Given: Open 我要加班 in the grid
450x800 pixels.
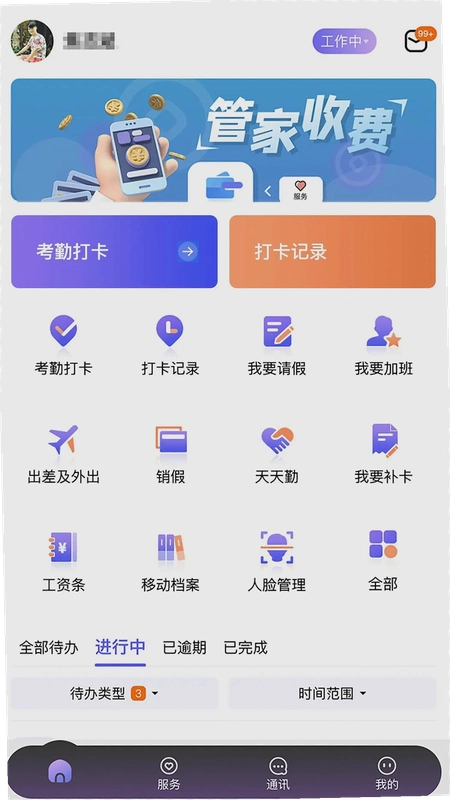Looking at the screenshot, I should click(384, 345).
